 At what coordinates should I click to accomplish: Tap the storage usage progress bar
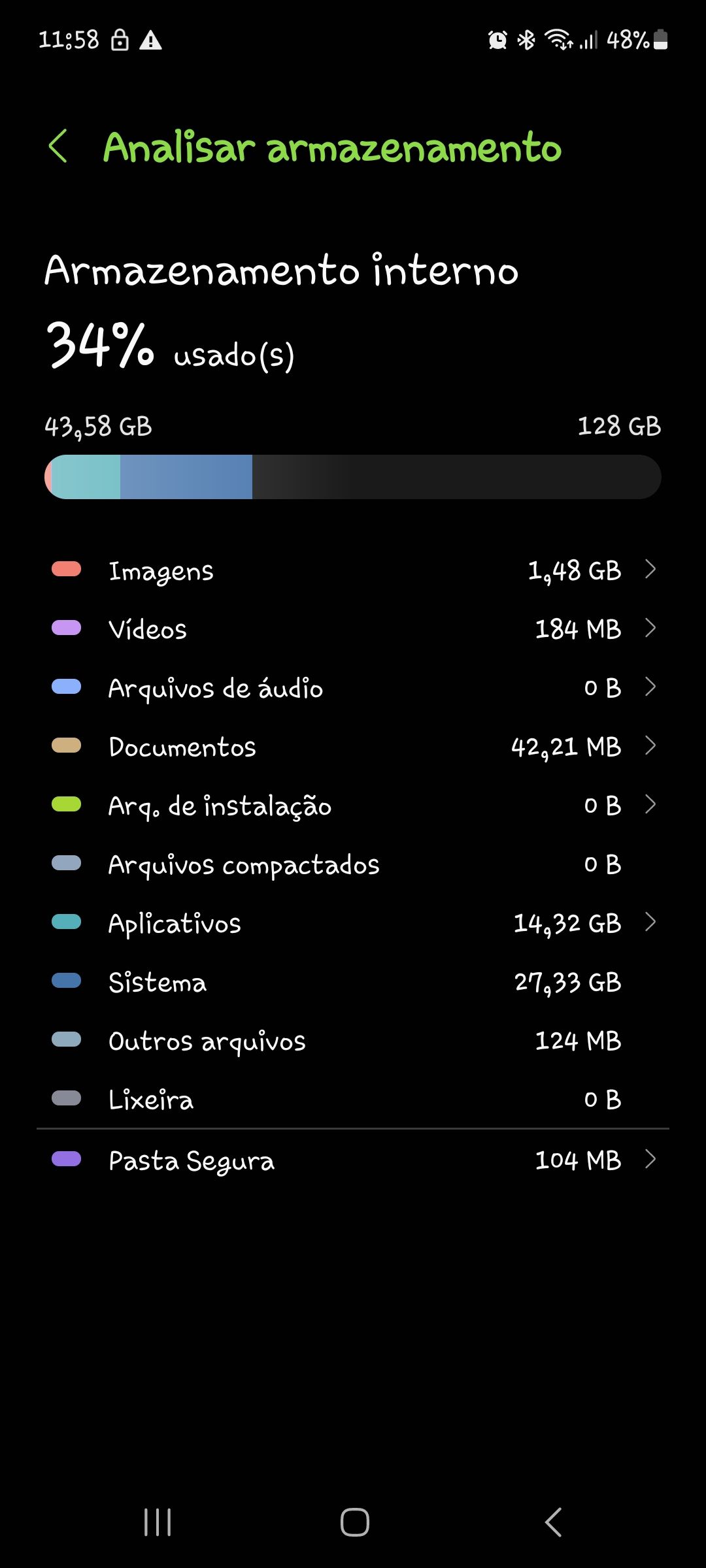coord(353,476)
